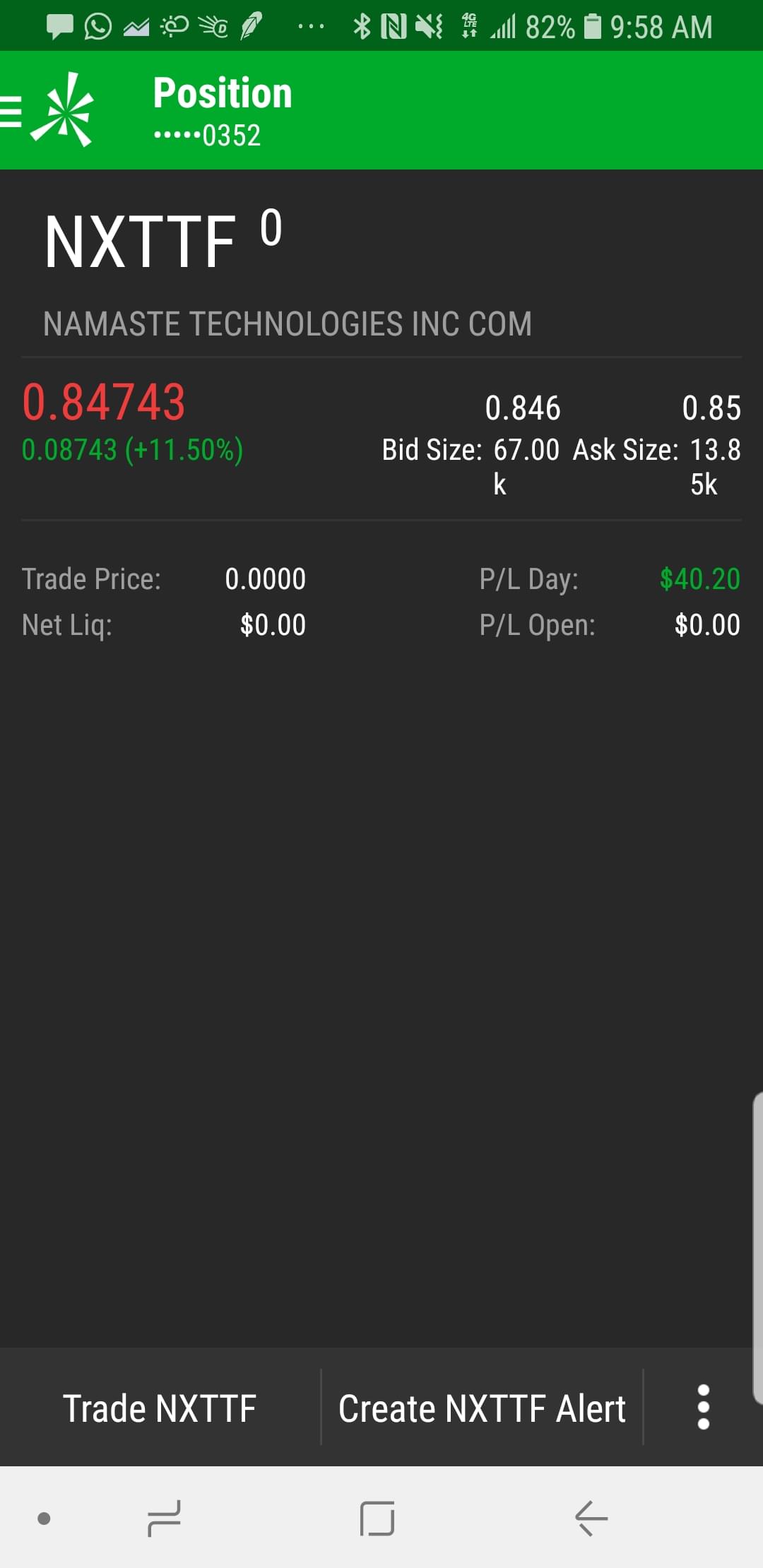Open the three-dot overflow menu
This screenshot has width=763, height=1568.
pos(703,1407)
